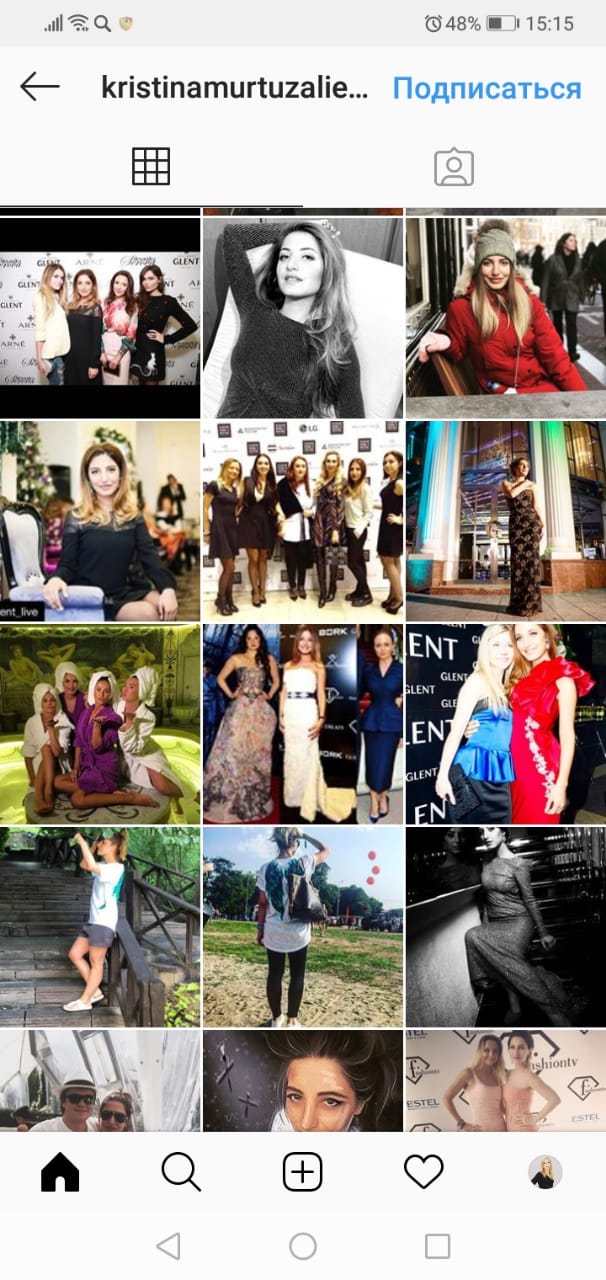Go to the home feed tab

click(60, 1171)
